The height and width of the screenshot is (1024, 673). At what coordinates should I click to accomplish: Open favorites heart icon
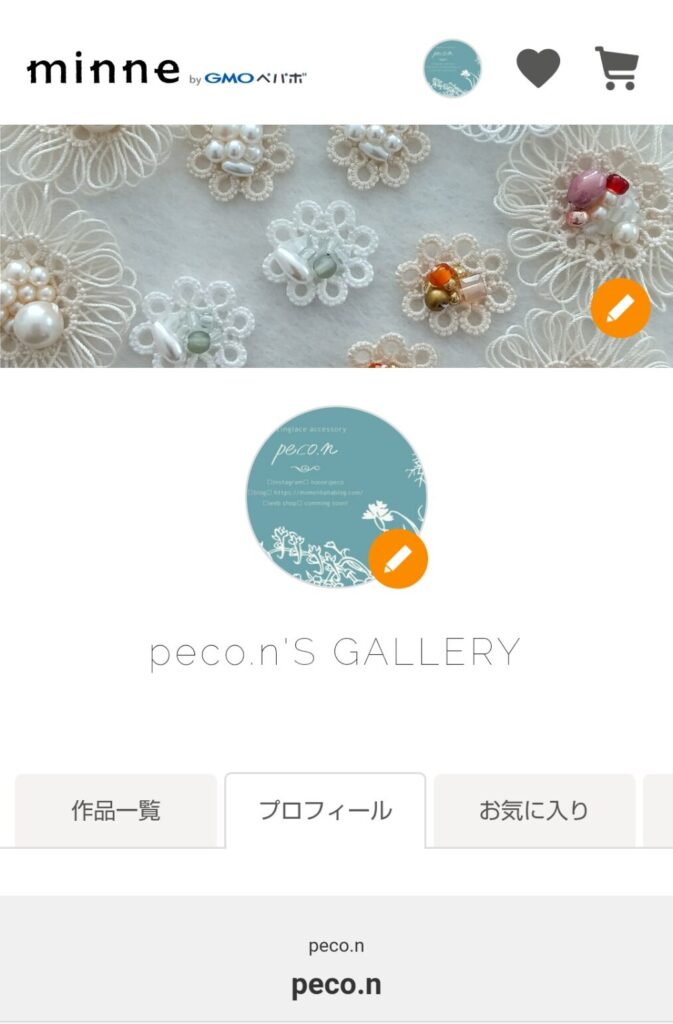point(538,68)
